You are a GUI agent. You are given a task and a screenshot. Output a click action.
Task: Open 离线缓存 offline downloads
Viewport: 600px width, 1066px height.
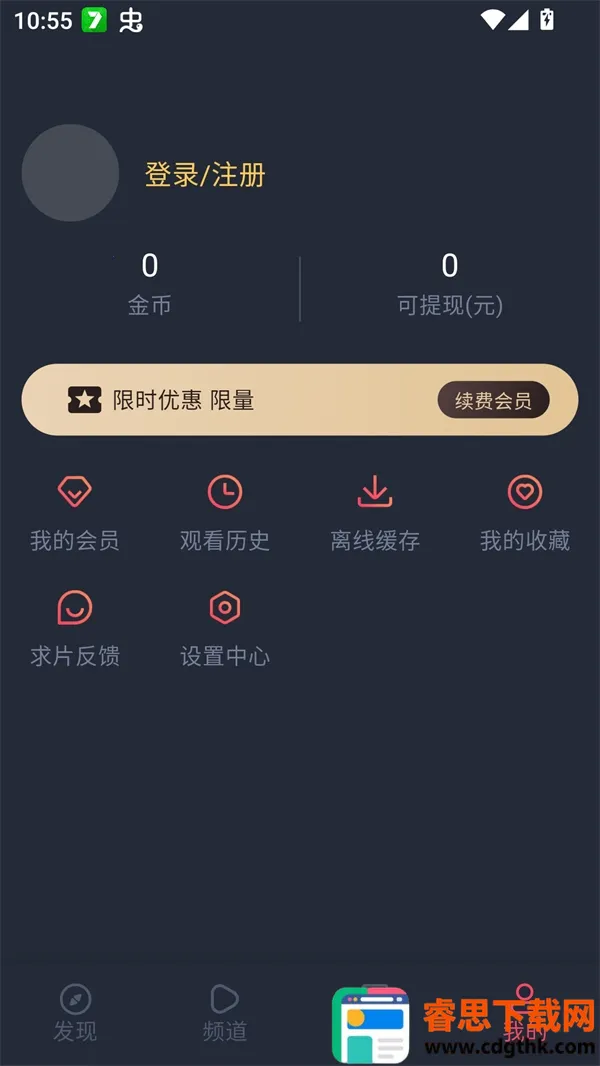pyautogui.click(x=375, y=514)
